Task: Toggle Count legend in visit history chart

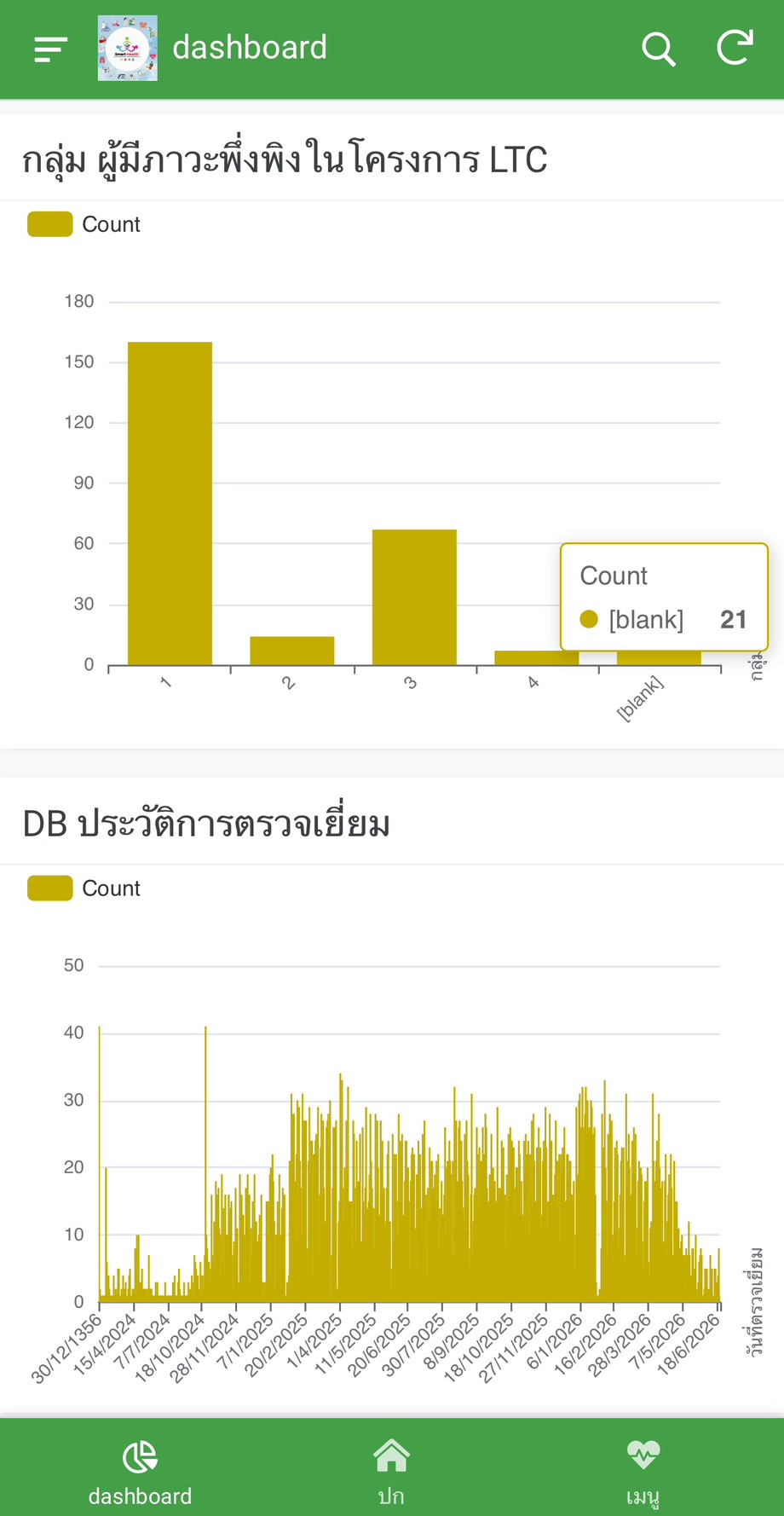Action: 84,888
